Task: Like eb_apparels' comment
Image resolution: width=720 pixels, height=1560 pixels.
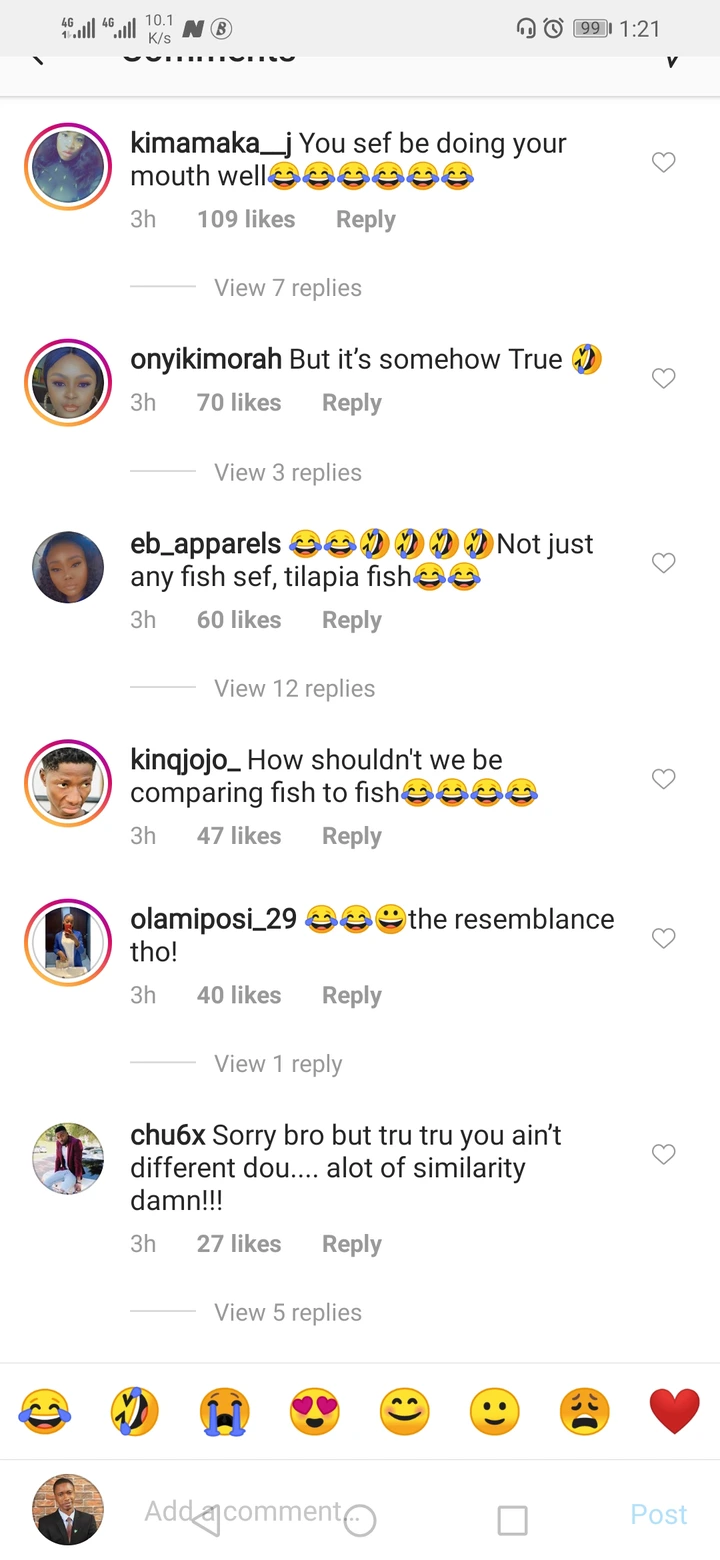Action: tap(664, 563)
